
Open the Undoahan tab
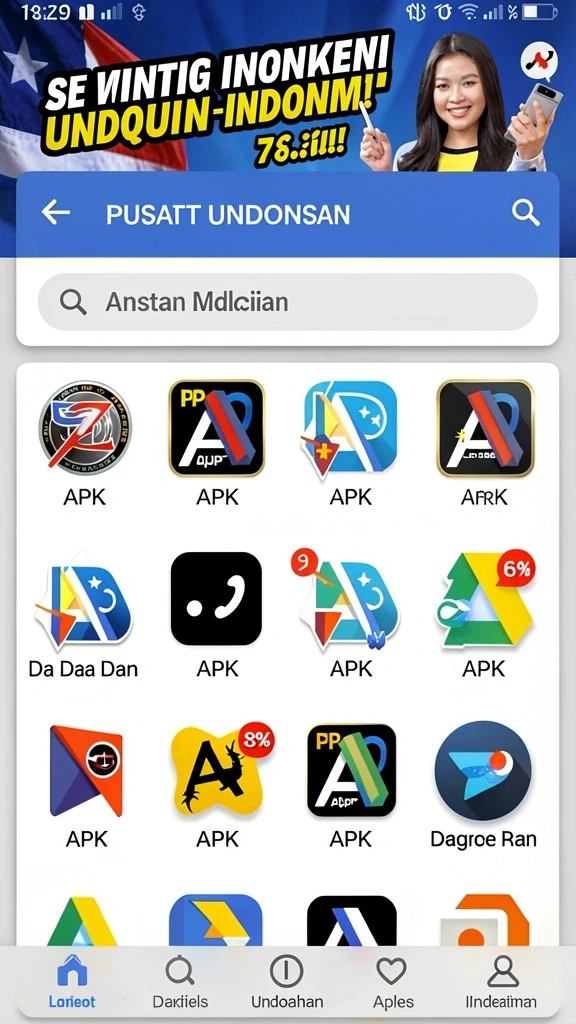[287, 982]
